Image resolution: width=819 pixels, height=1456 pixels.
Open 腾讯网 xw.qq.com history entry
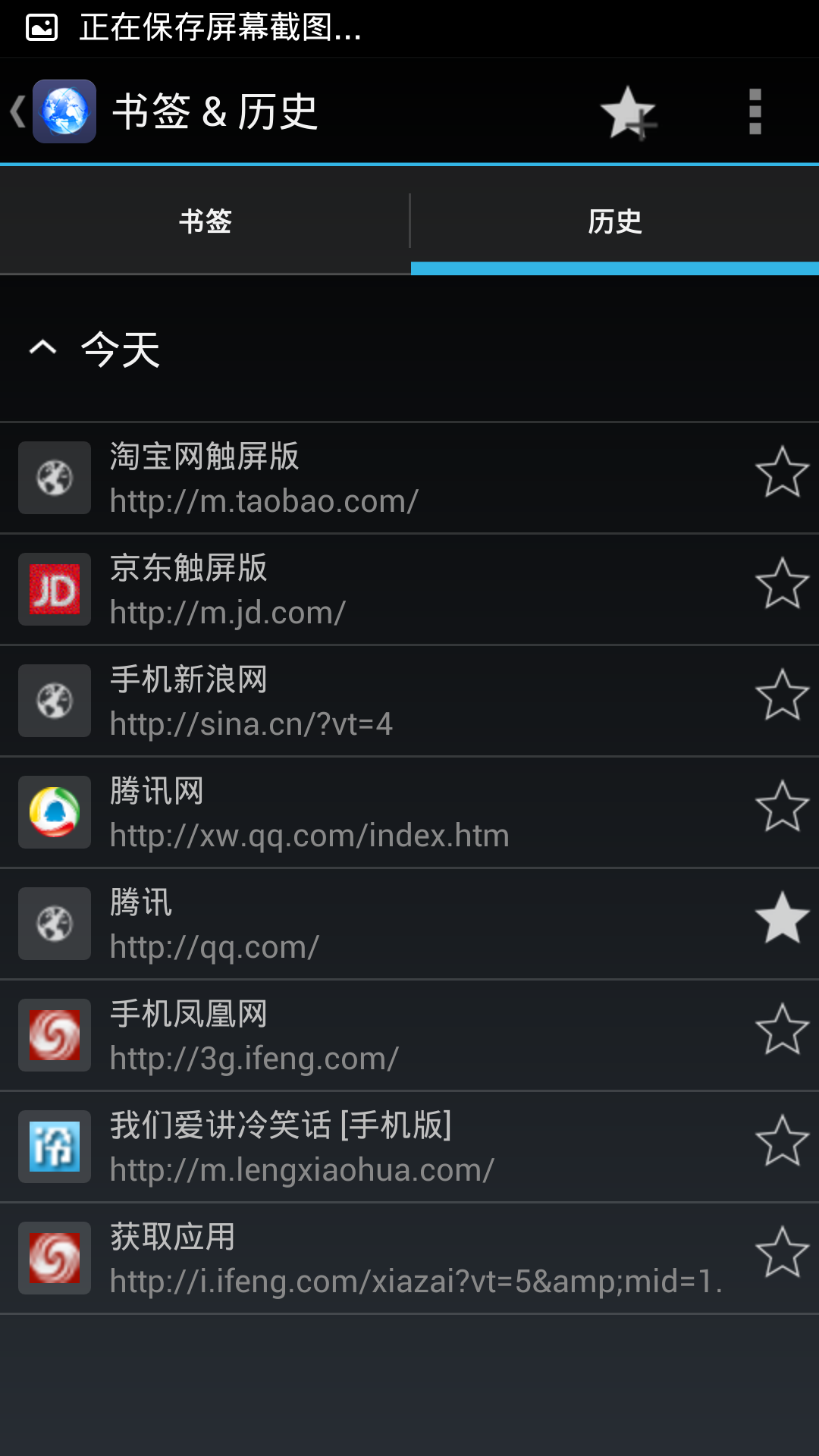(379, 813)
